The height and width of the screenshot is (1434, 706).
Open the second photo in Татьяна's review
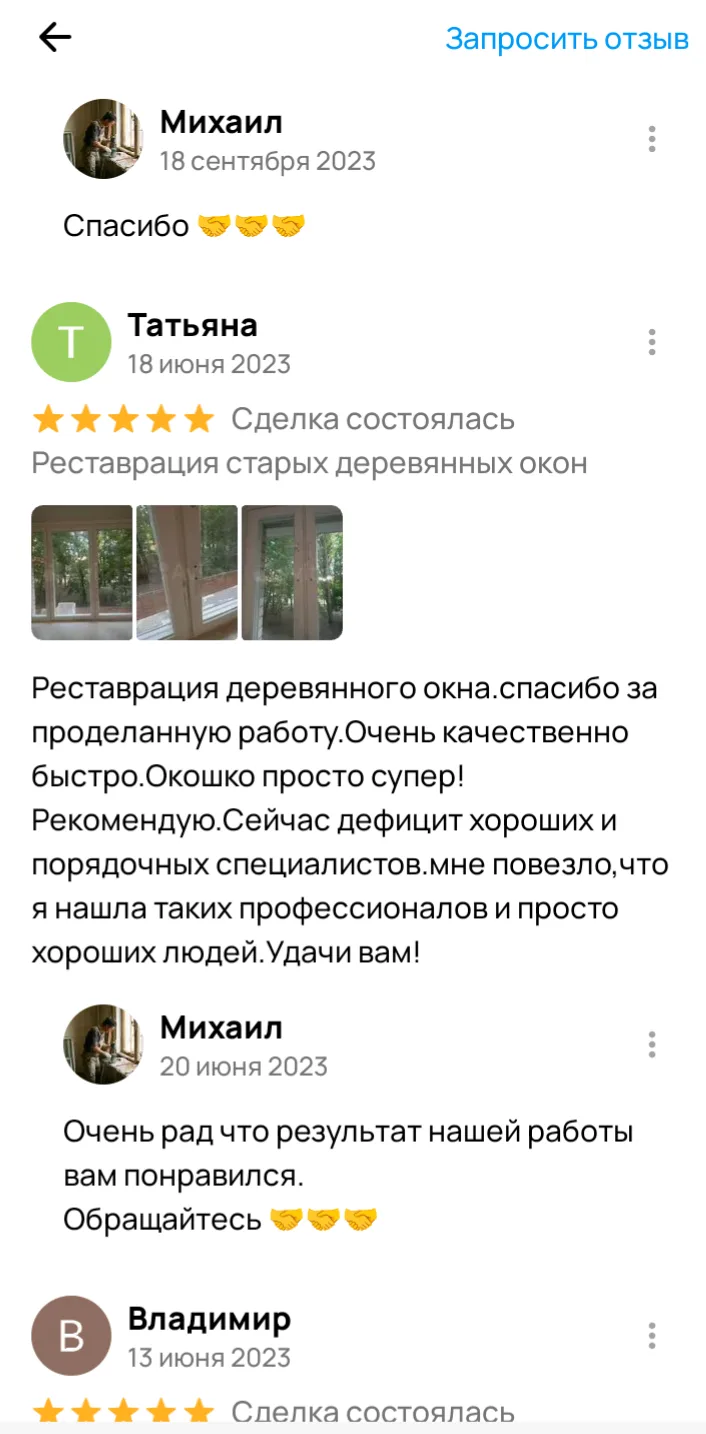[x=187, y=572]
